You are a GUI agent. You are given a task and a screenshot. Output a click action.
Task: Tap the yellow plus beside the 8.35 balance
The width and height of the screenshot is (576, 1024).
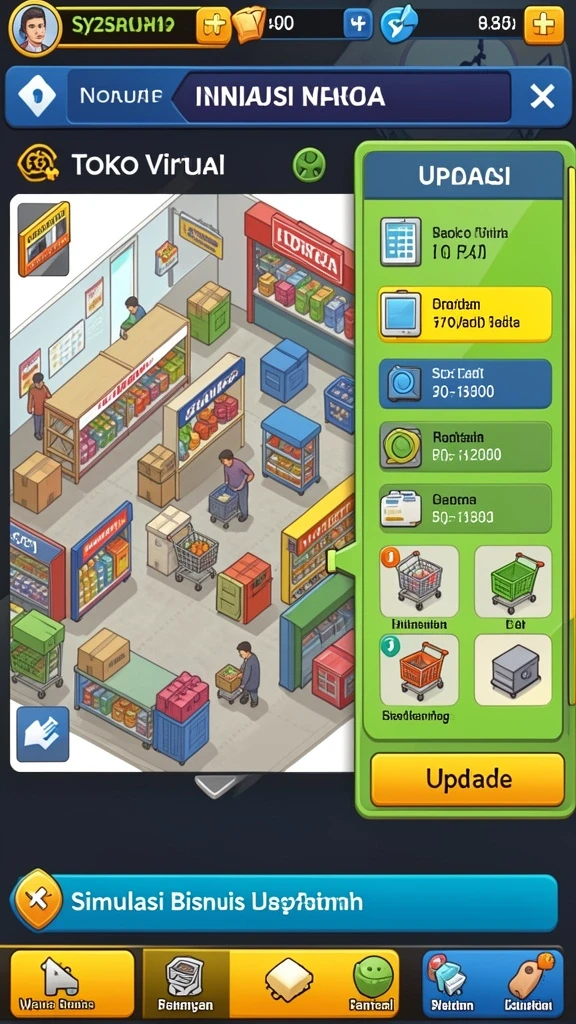(543, 25)
